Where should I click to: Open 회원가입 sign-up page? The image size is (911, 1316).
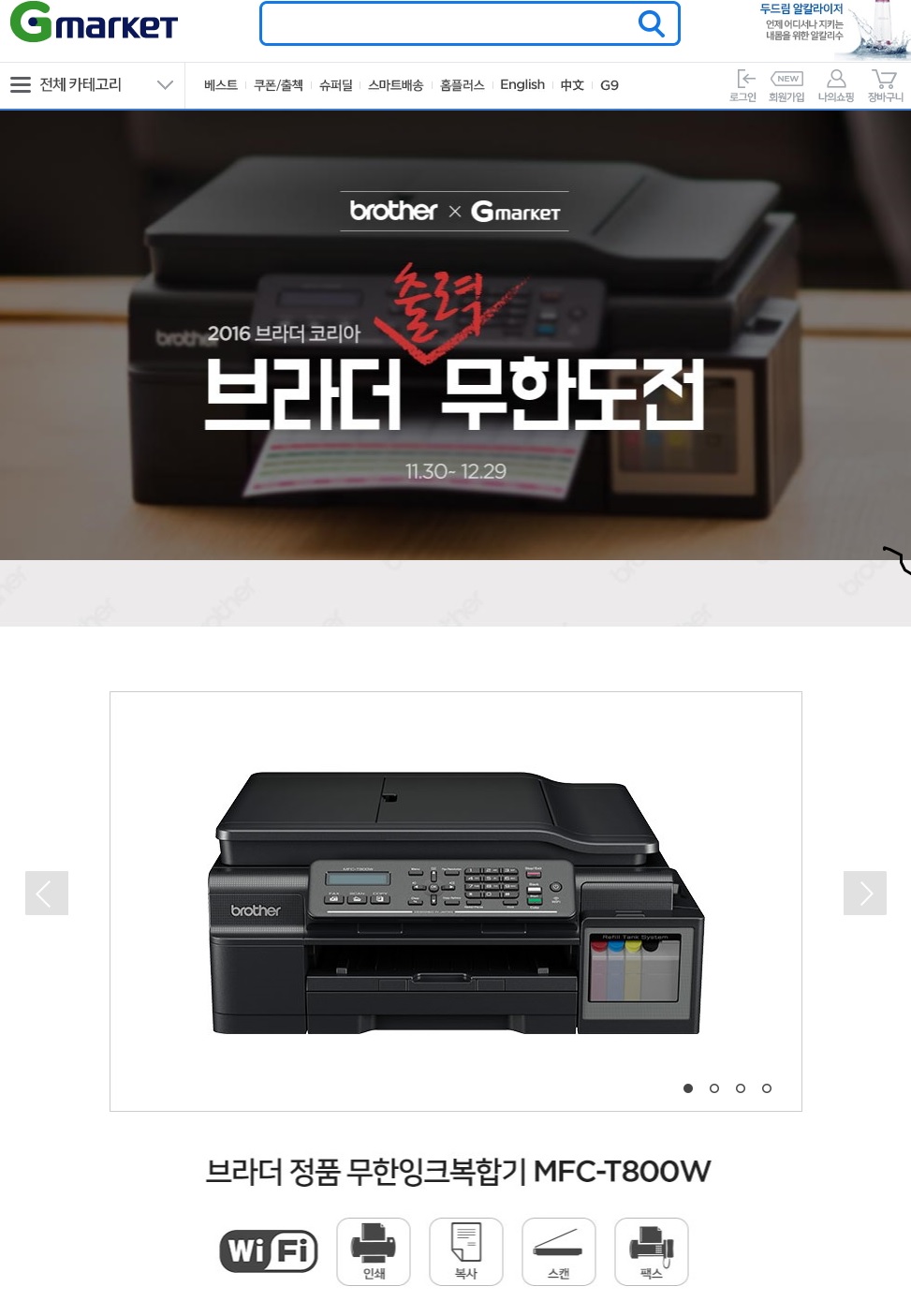tap(786, 85)
